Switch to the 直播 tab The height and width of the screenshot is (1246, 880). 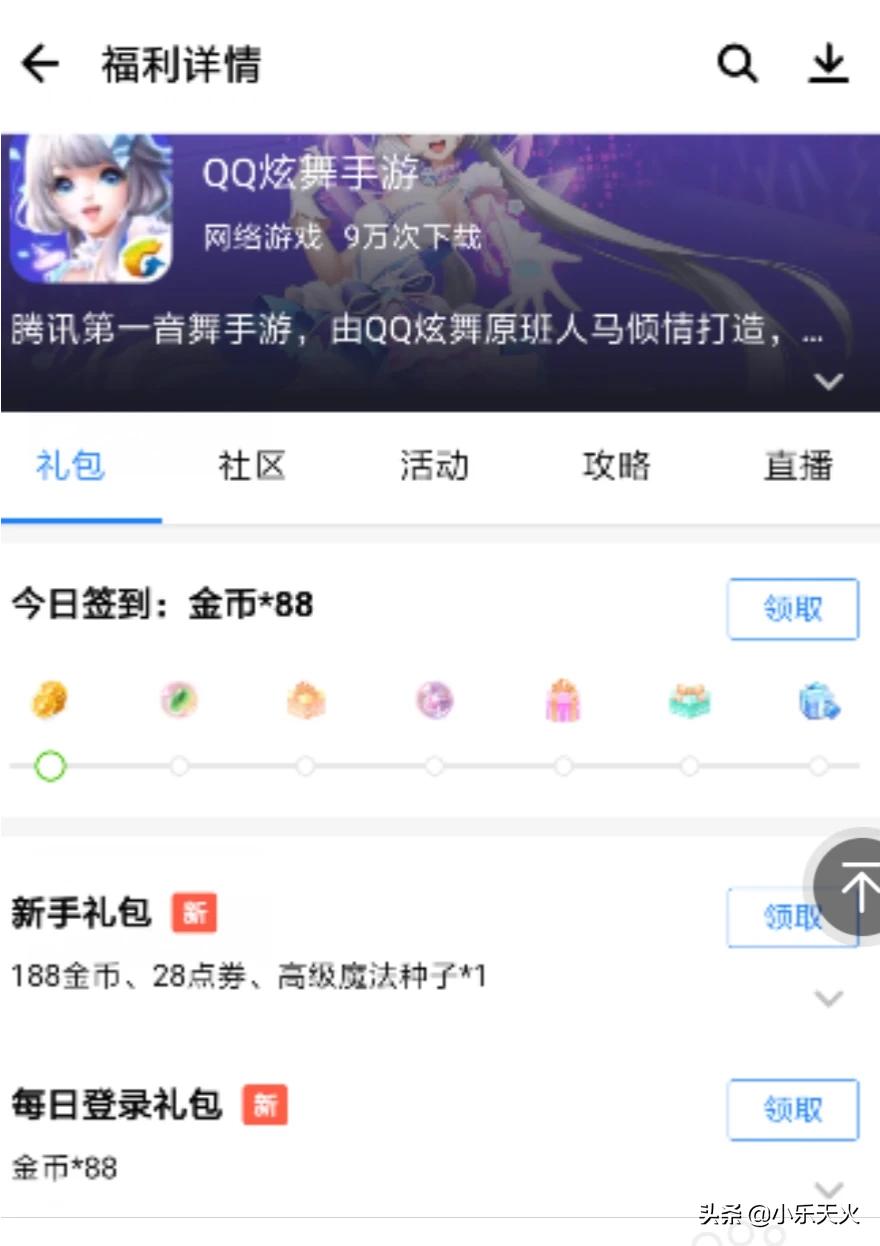(798, 466)
